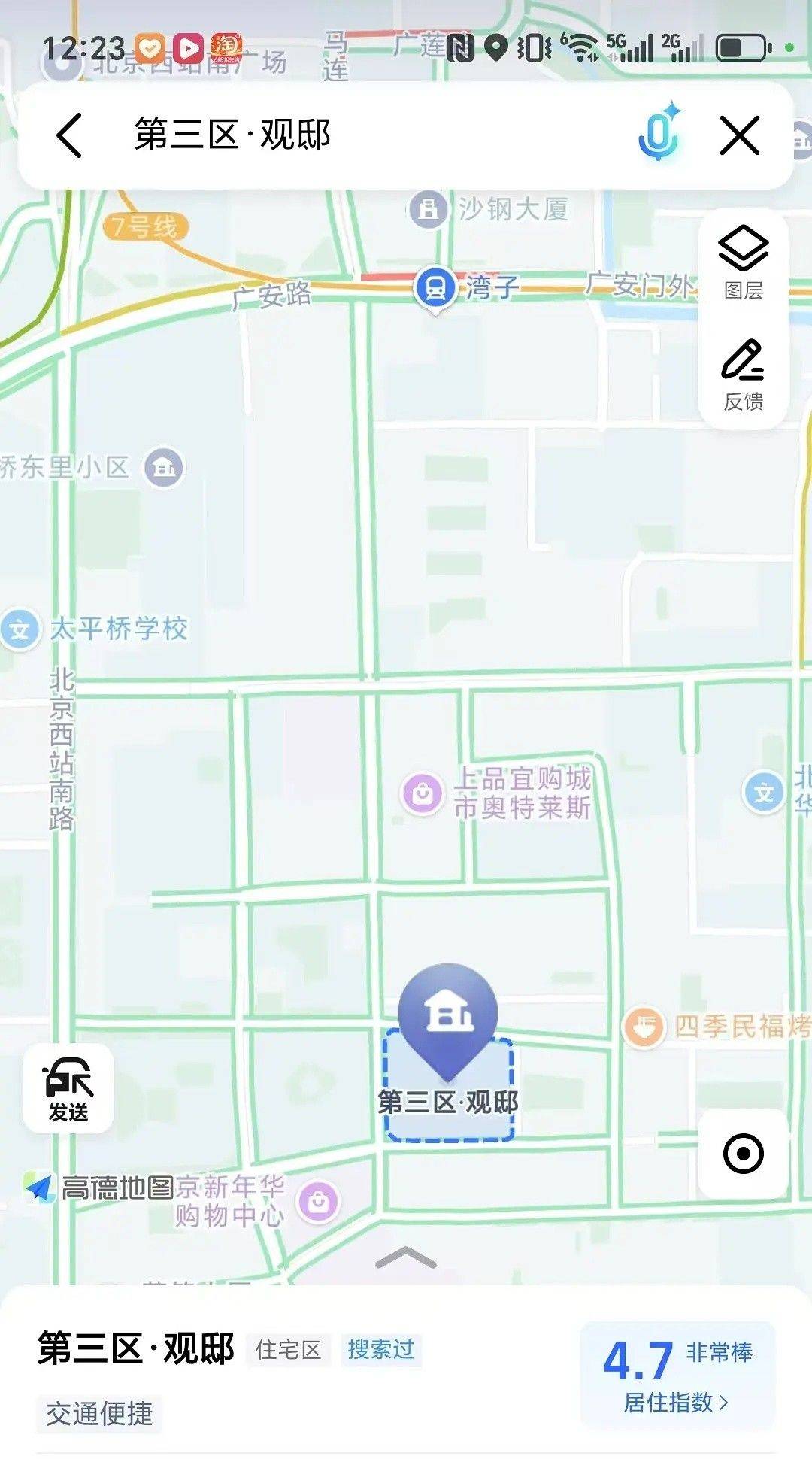Send the location to car via 发送

[x=68, y=1087]
